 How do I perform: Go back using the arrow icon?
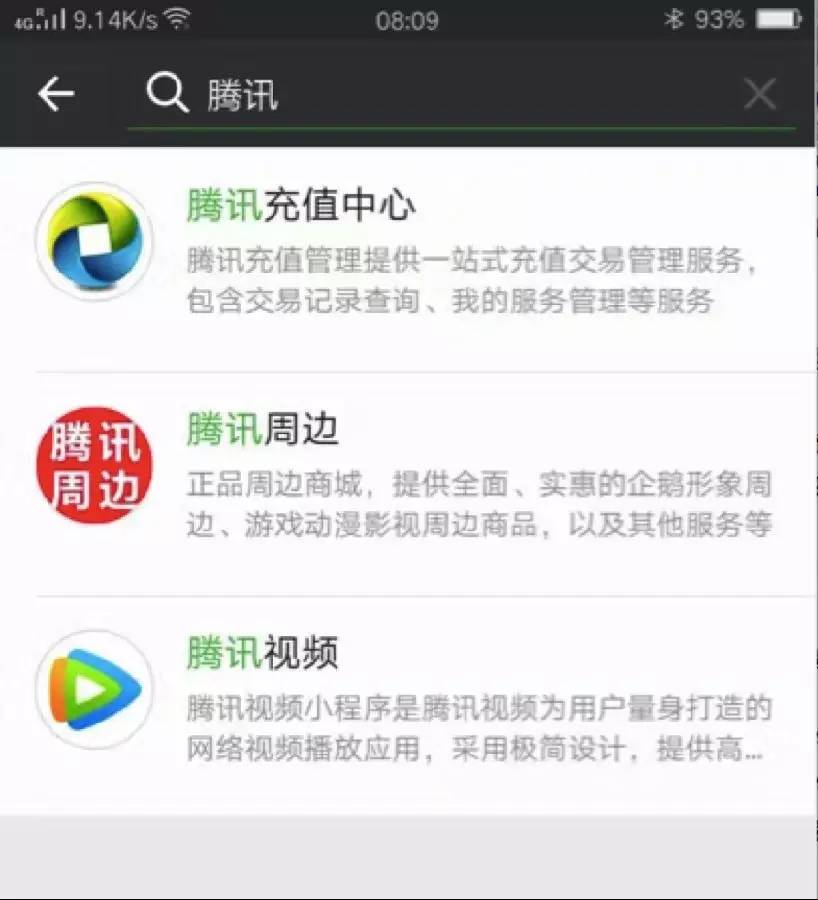coord(56,94)
